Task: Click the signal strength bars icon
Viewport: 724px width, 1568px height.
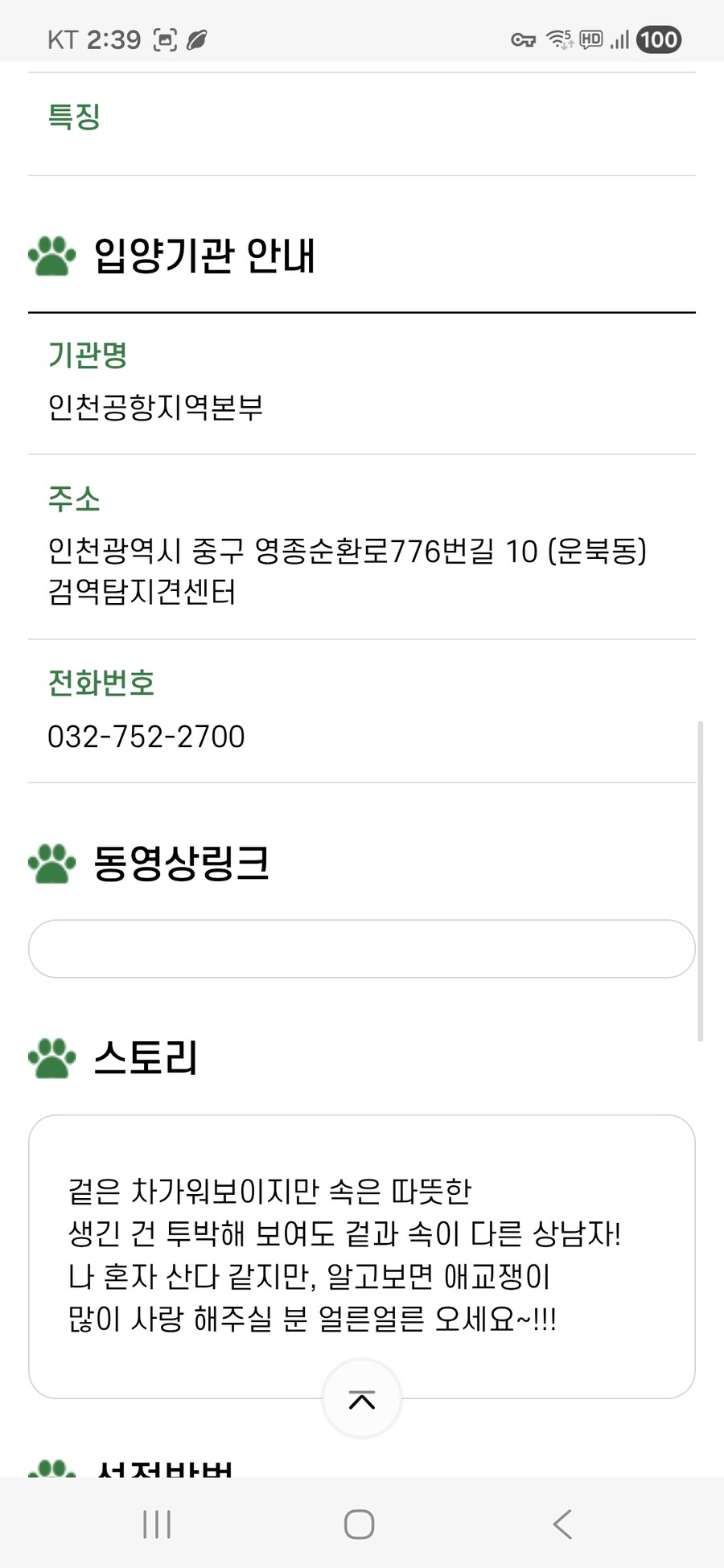Action: 621,39
